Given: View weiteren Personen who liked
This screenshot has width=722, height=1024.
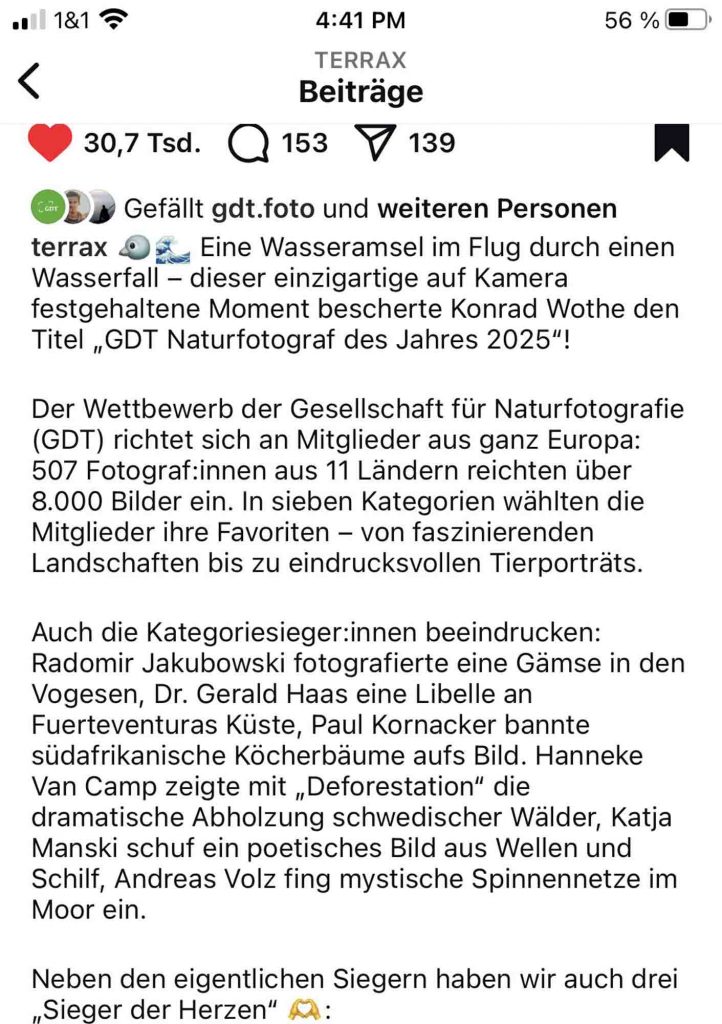Looking at the screenshot, I should 496,209.
